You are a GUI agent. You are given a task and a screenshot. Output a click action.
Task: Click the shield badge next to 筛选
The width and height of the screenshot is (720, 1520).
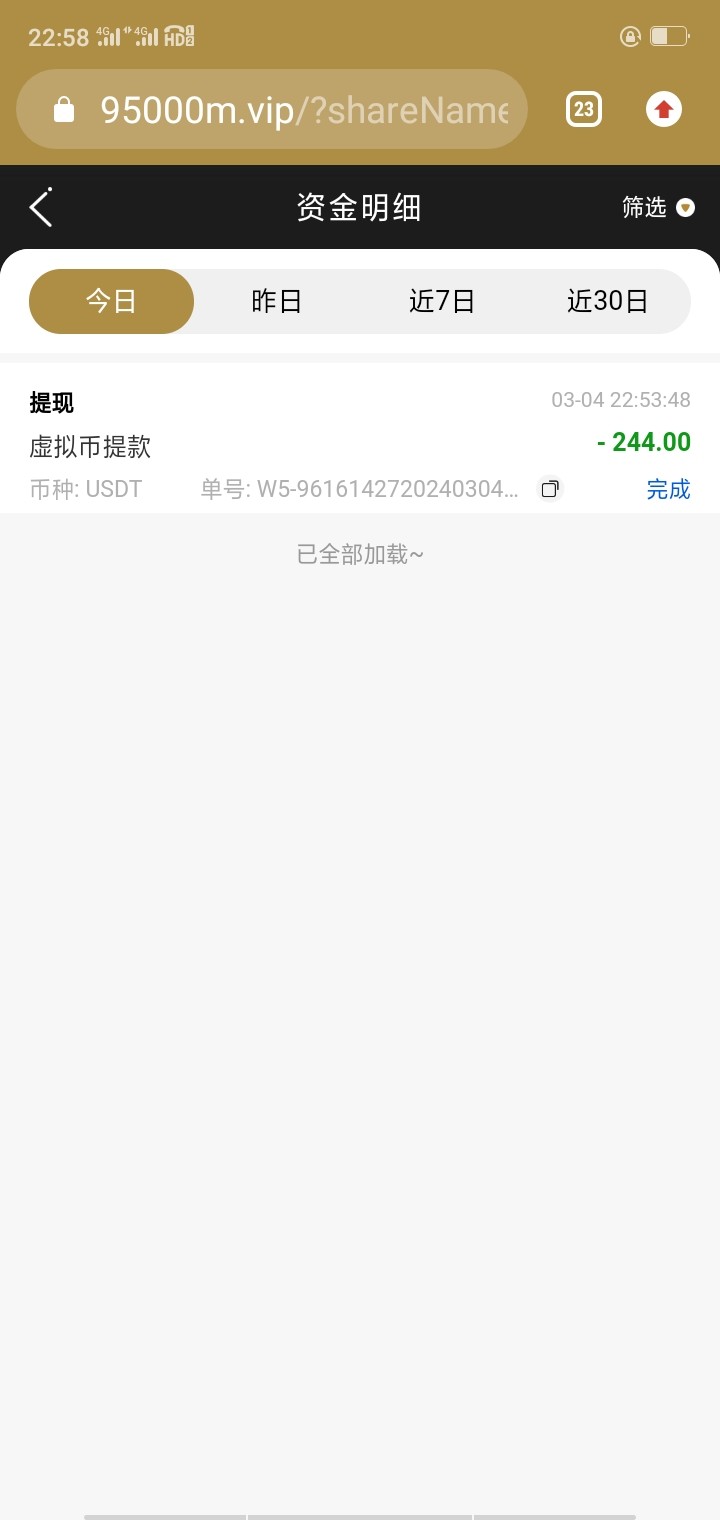(x=685, y=209)
